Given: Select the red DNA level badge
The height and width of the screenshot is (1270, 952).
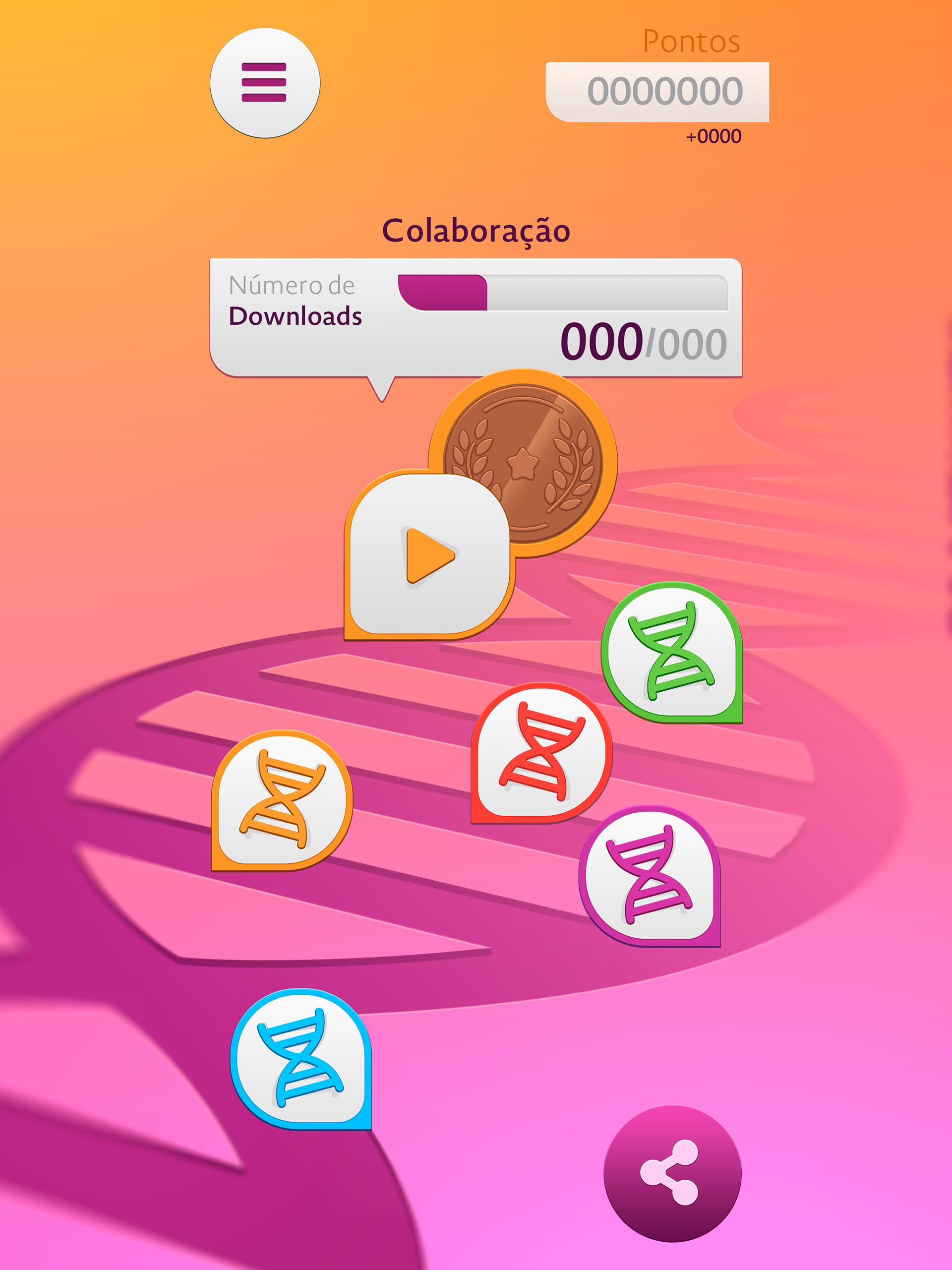Looking at the screenshot, I should pyautogui.click(x=541, y=752).
